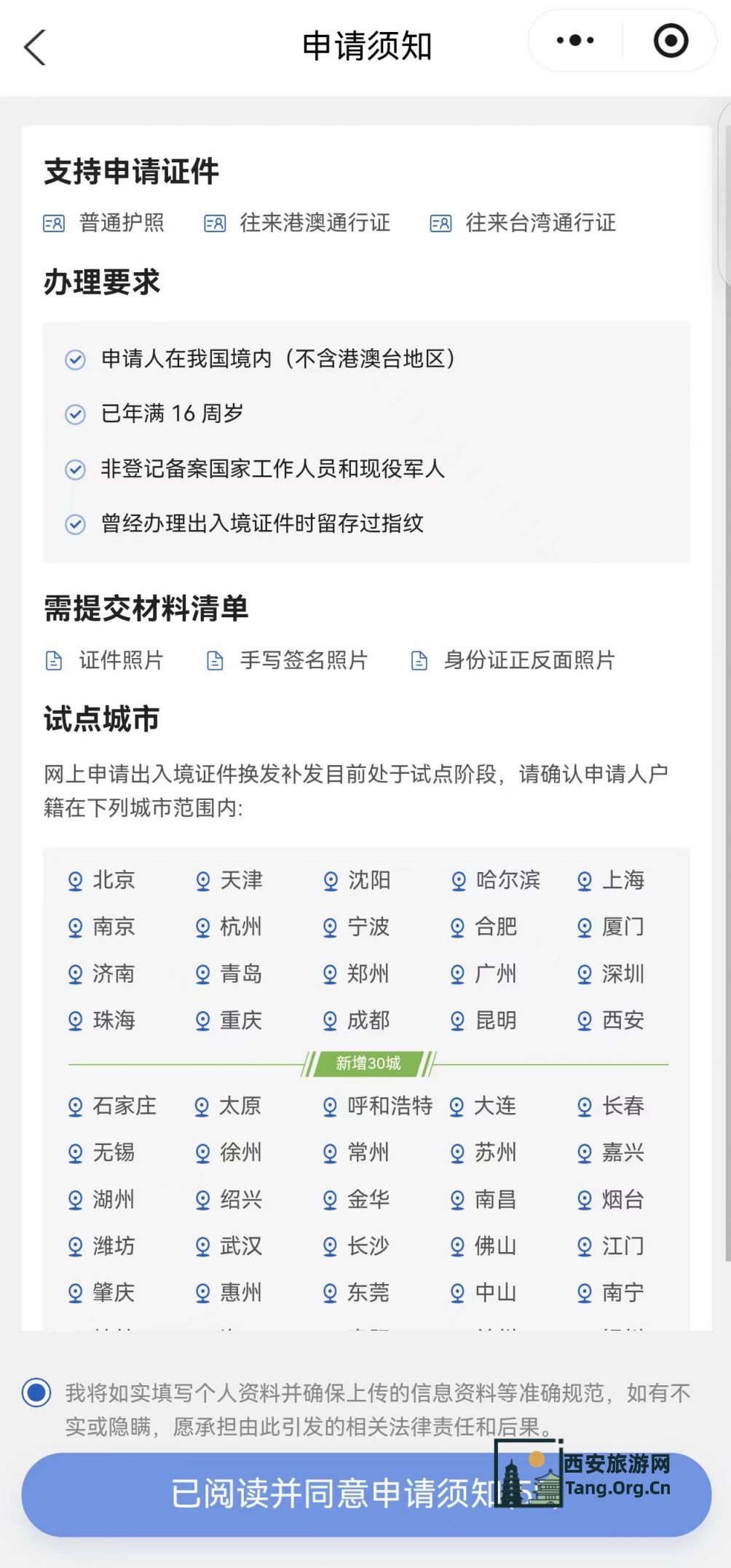This screenshot has height=1568, width=731.
Task: Click the location pin beside 西安
Action: tap(585, 1021)
